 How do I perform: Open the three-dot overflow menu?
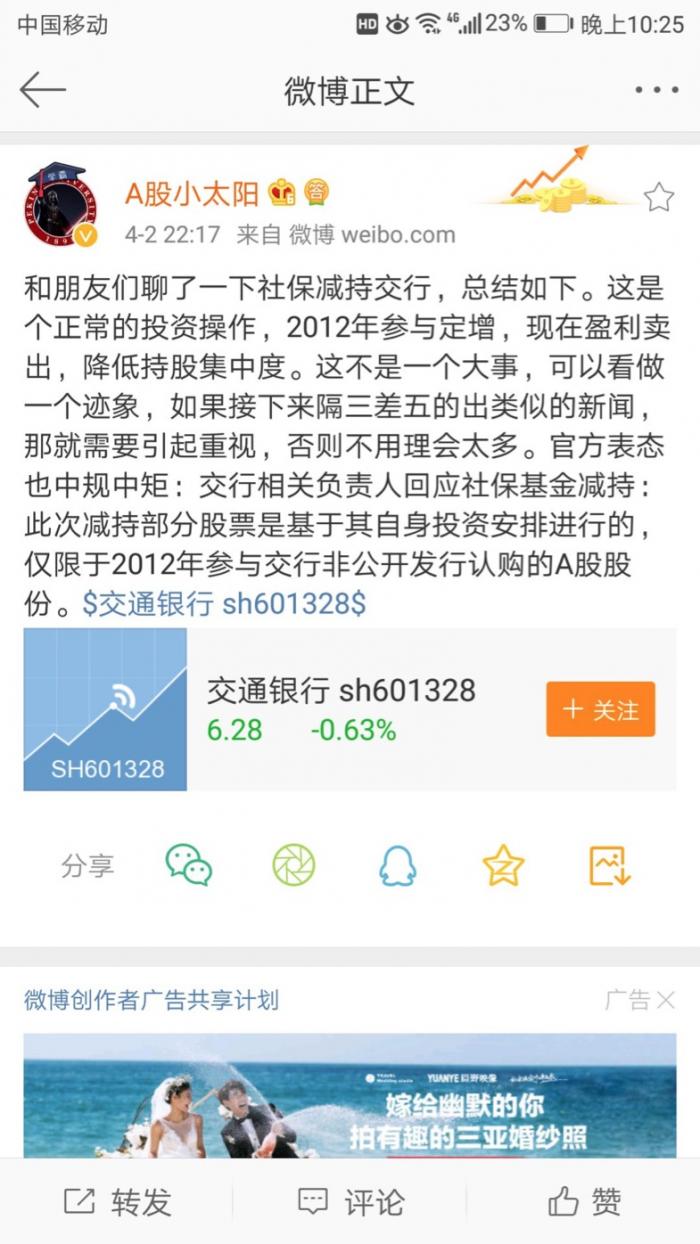click(656, 90)
